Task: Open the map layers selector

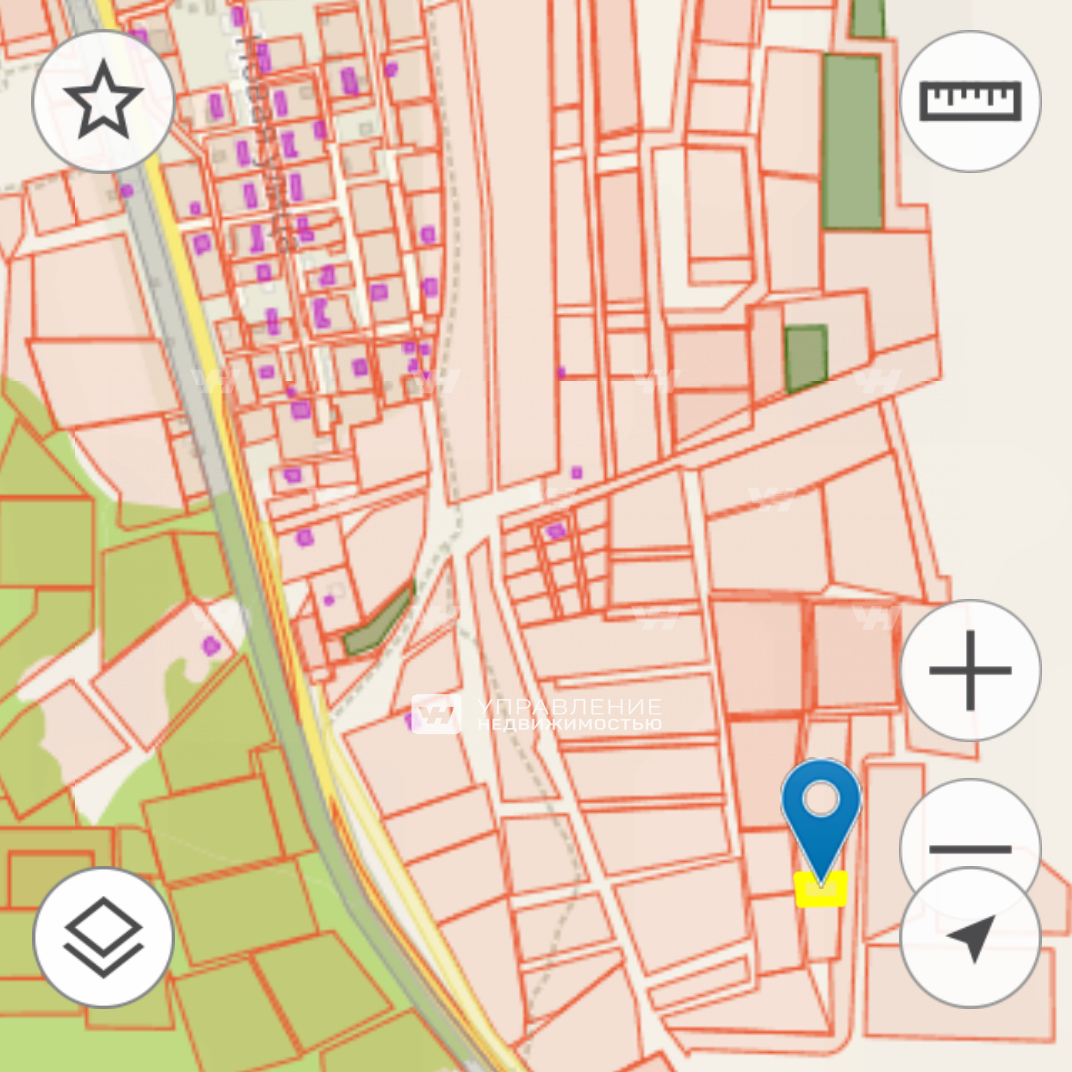Action: (103, 937)
